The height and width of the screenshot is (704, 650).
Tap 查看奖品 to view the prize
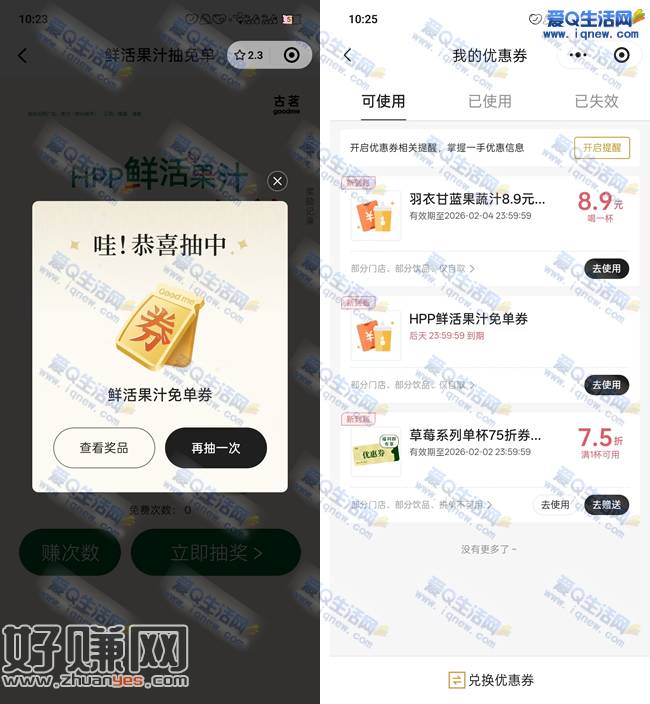[104, 448]
